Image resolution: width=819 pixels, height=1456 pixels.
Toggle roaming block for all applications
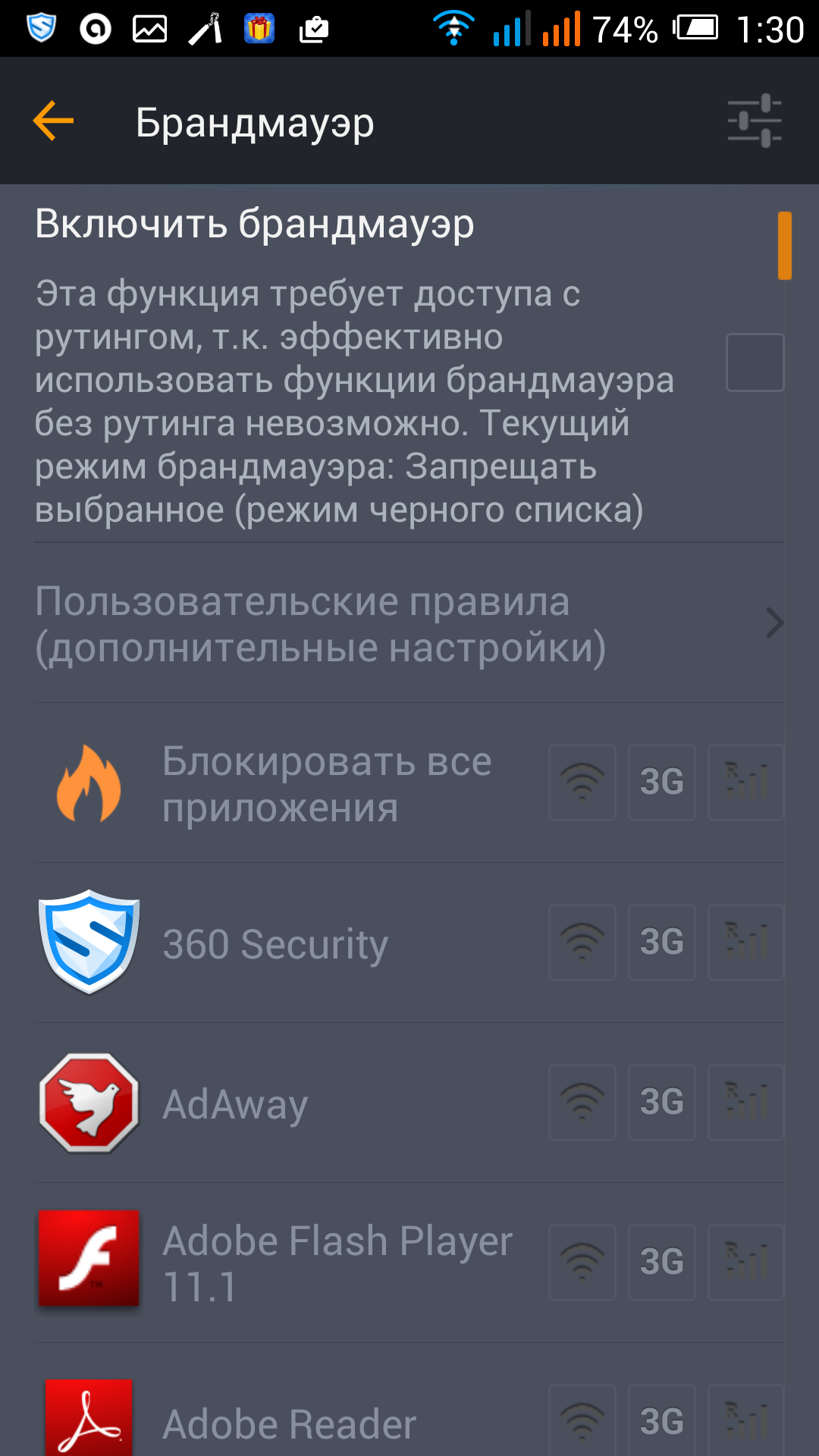point(745,783)
